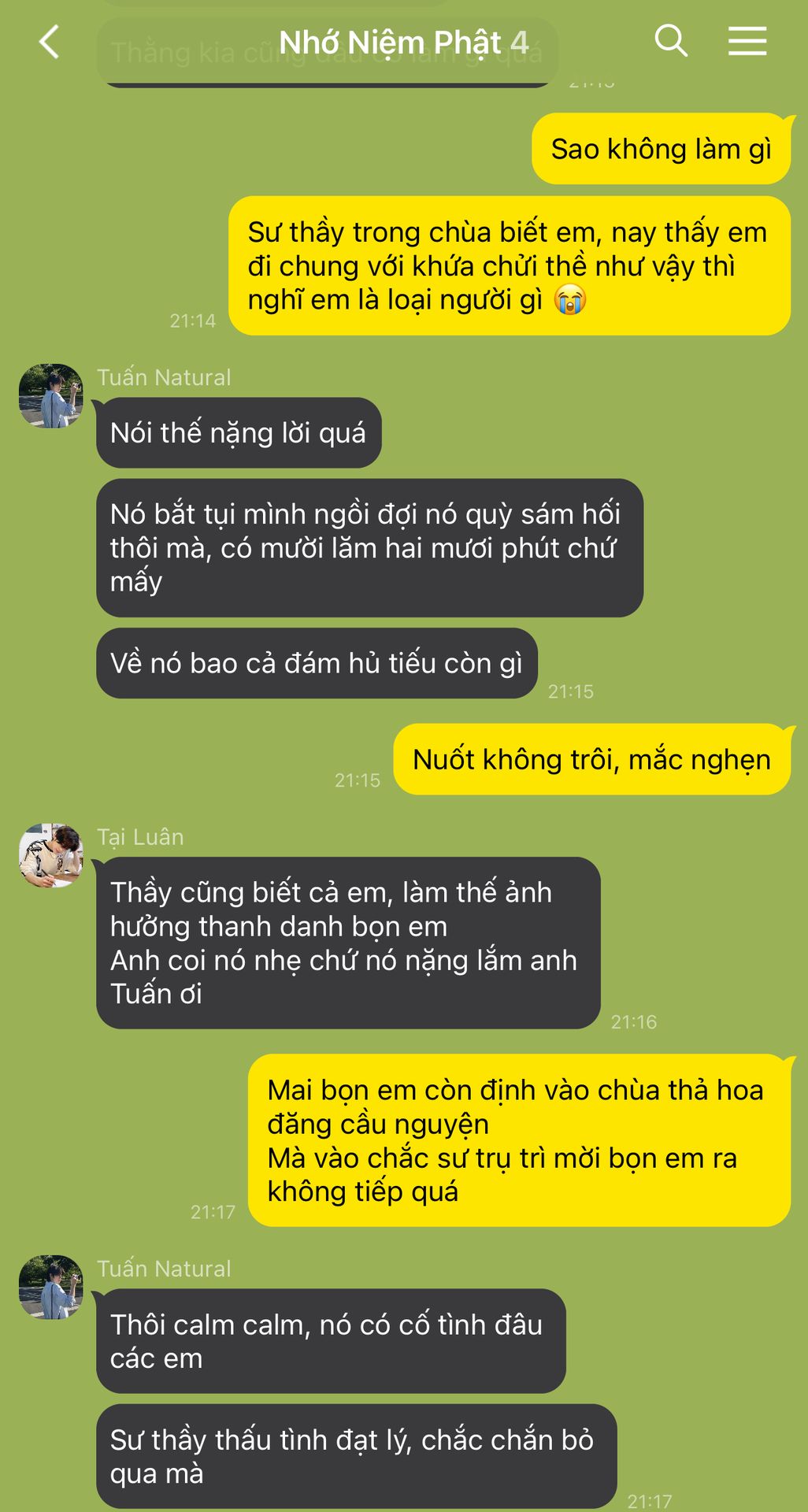Open the hamburger menu of the chat
This screenshot has width=808, height=1512.
tap(747, 40)
